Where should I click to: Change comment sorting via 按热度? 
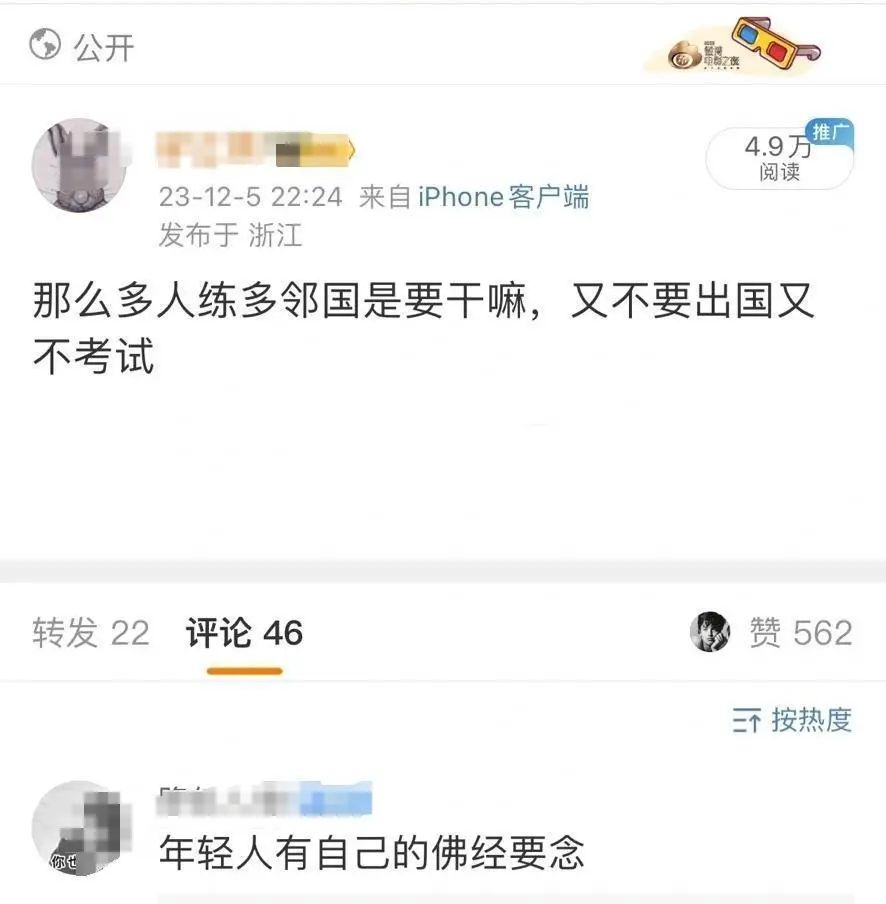(x=792, y=720)
